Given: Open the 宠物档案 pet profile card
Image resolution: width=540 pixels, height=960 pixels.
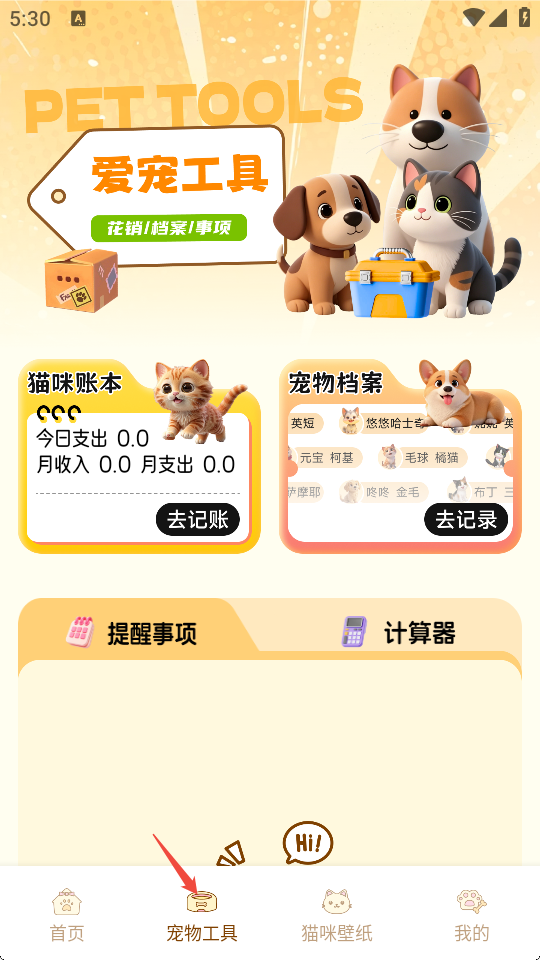Looking at the screenshot, I should point(400,456).
